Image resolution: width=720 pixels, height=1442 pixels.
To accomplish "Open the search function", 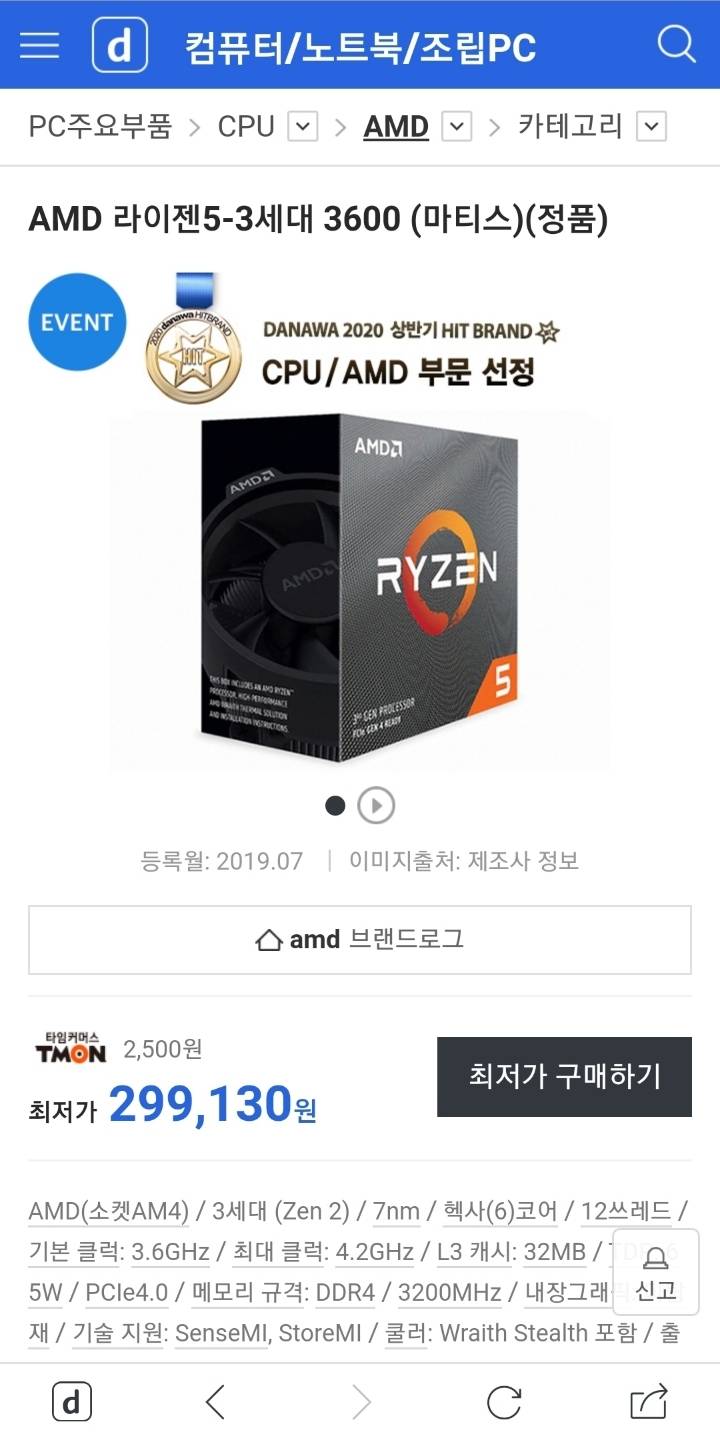I will point(678,44).
